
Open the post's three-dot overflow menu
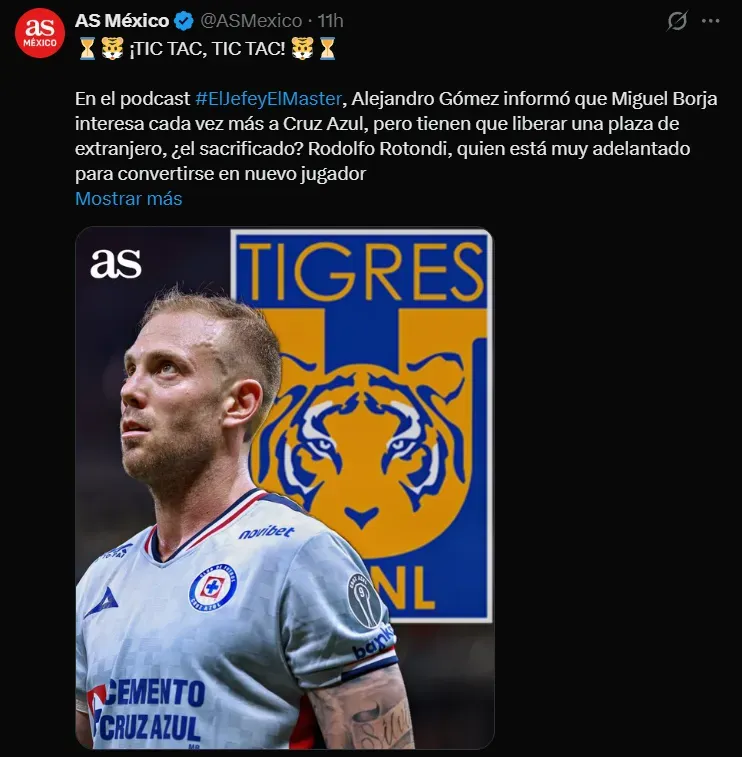click(711, 21)
